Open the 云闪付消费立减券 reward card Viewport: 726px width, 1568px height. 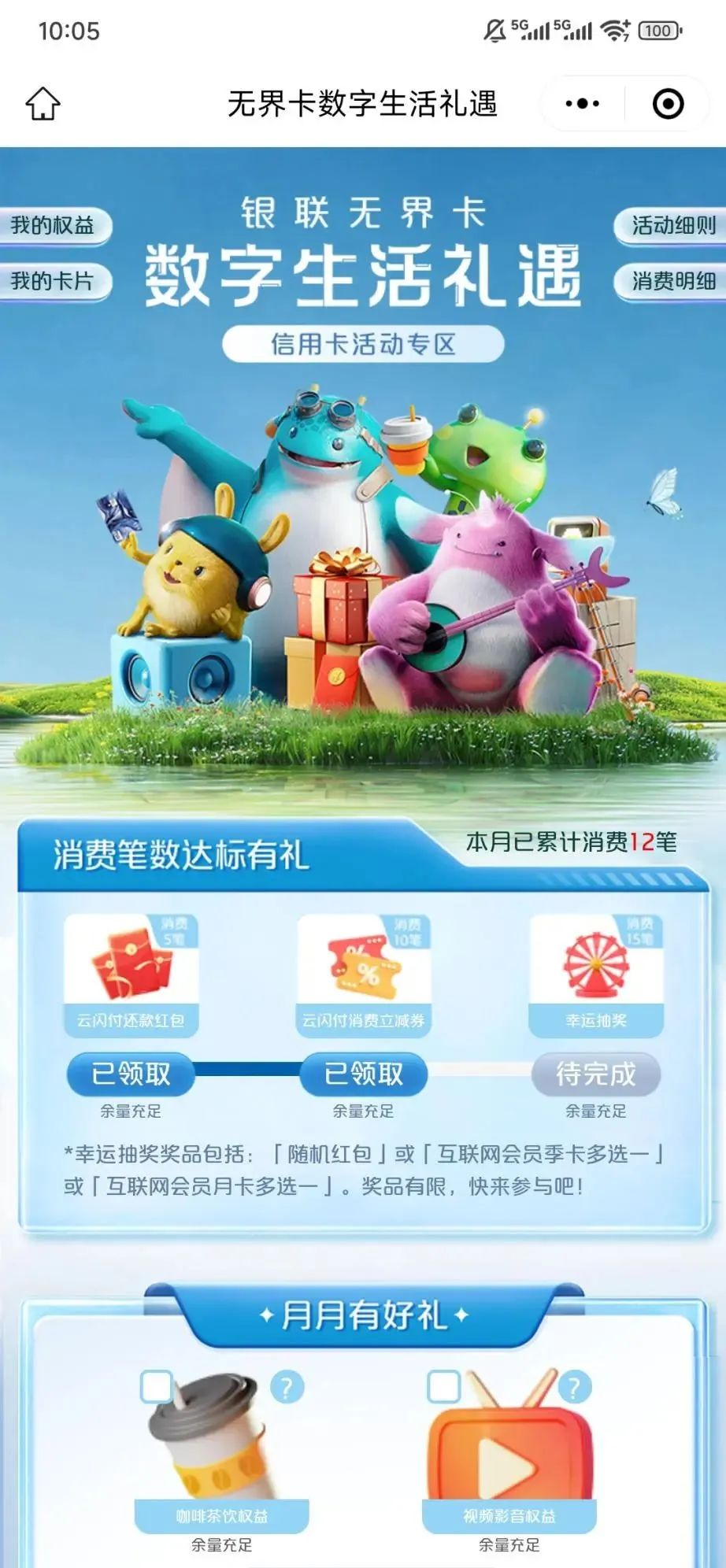363,974
